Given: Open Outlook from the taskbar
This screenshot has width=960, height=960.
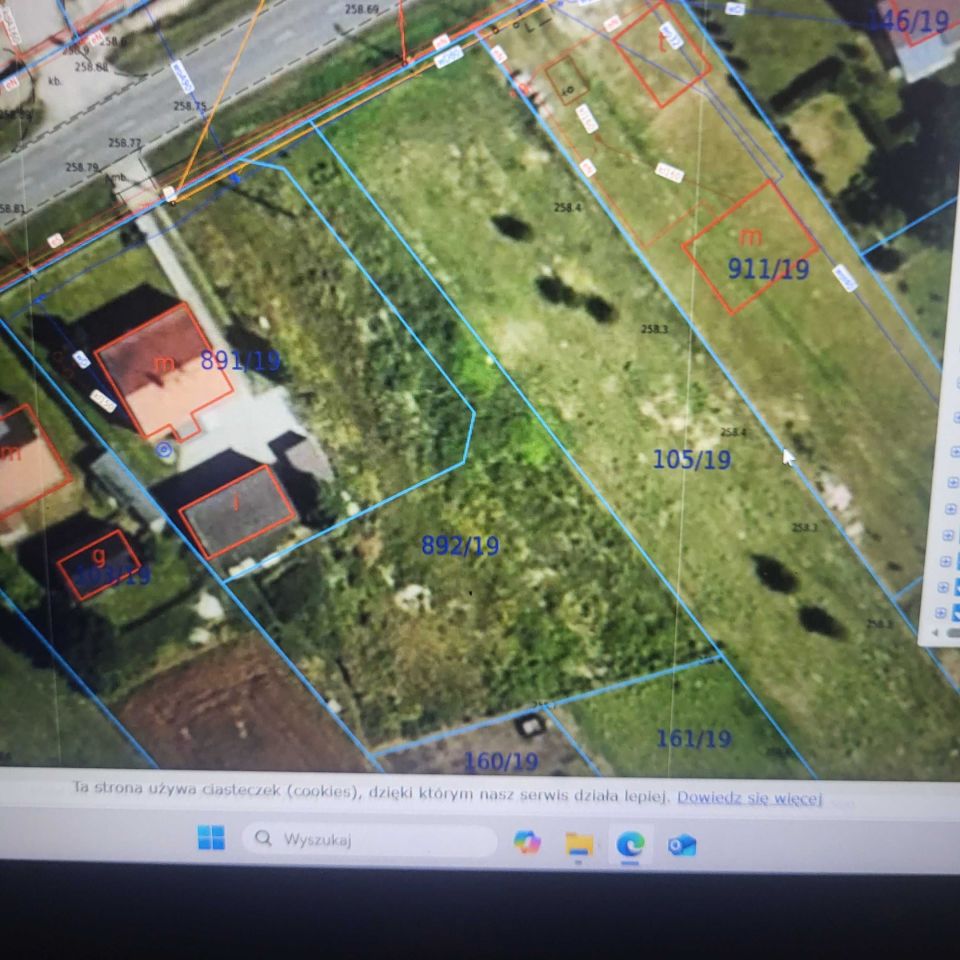Looking at the screenshot, I should (x=682, y=846).
